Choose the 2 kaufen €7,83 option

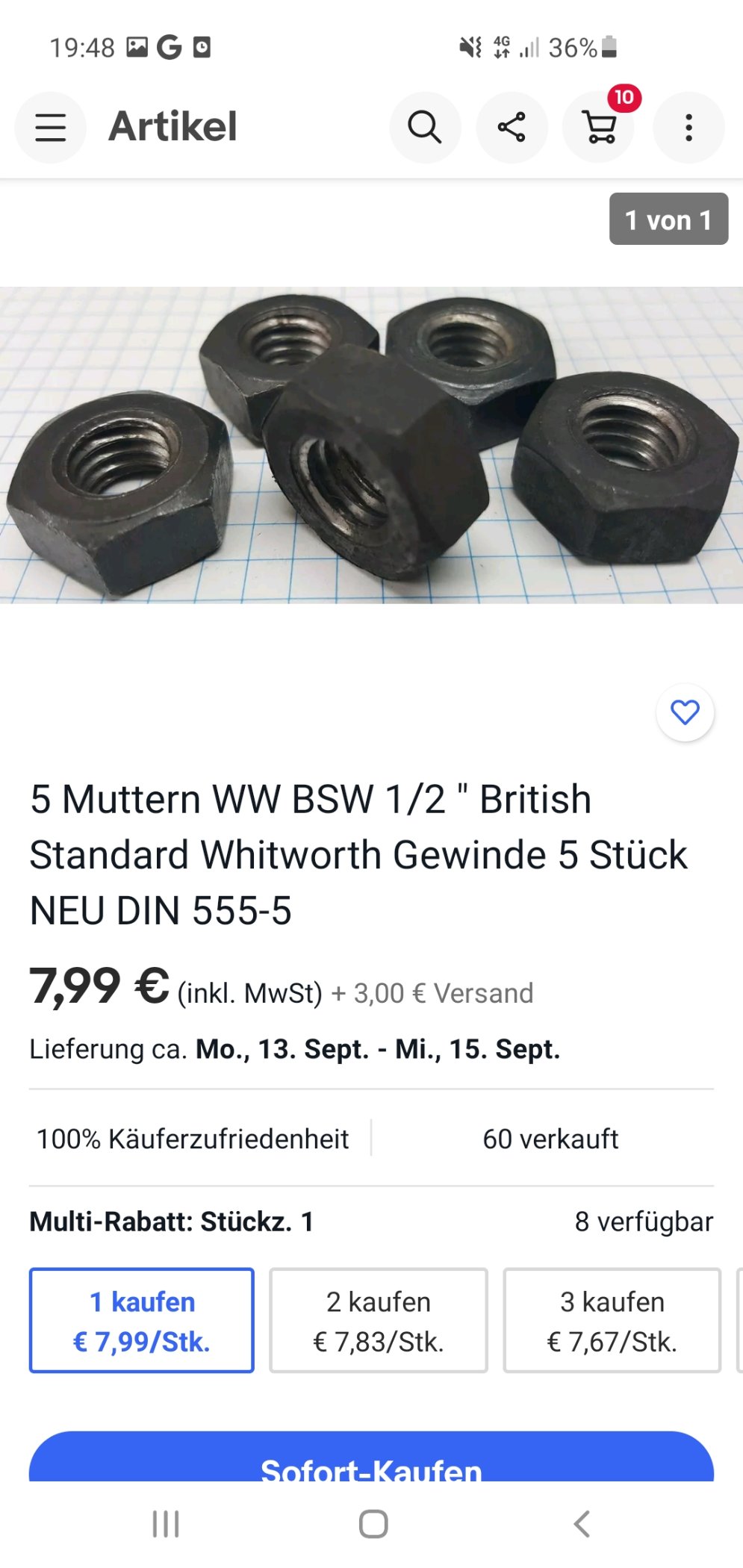379,1320
